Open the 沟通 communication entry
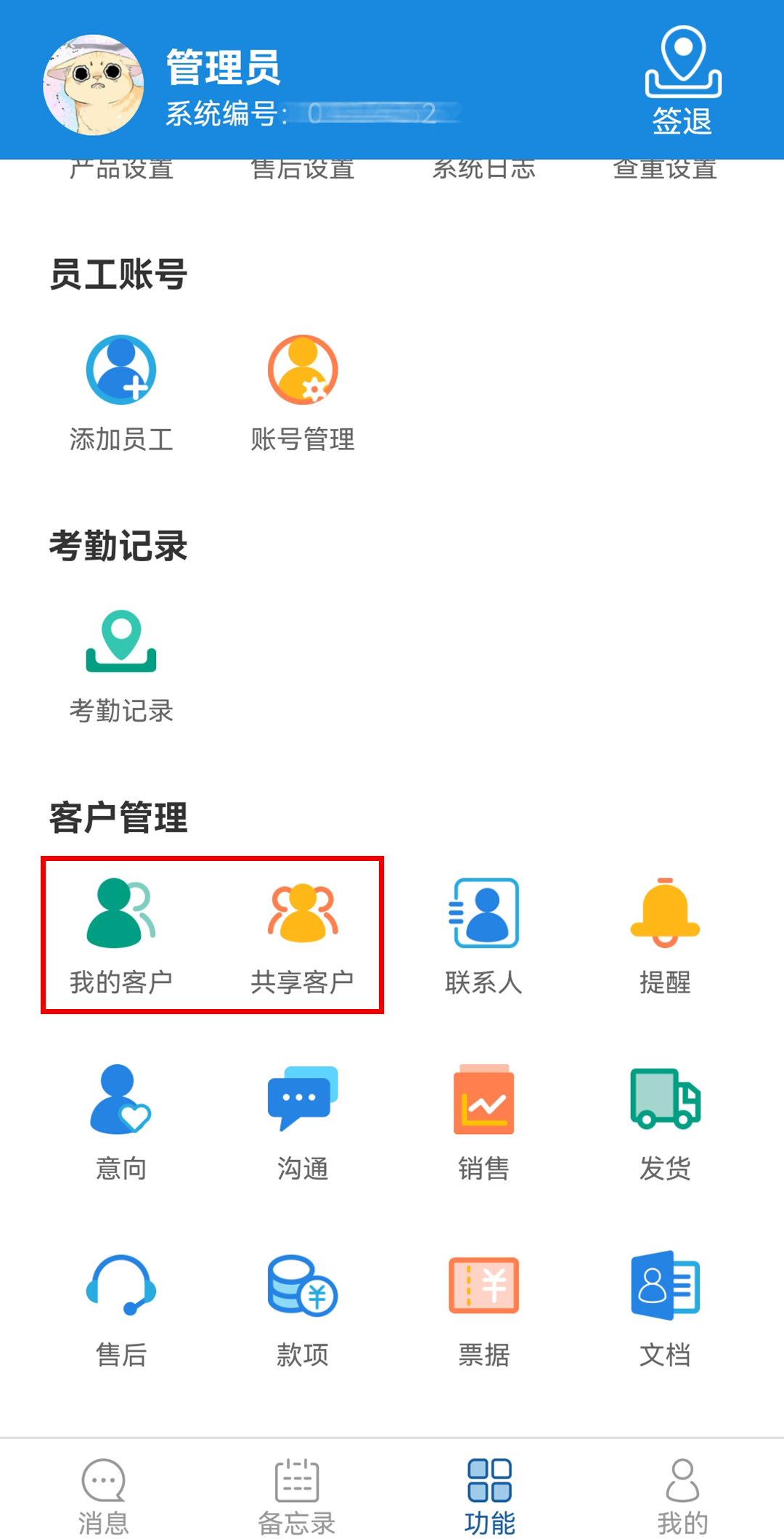The image size is (784, 1539). (x=303, y=1122)
